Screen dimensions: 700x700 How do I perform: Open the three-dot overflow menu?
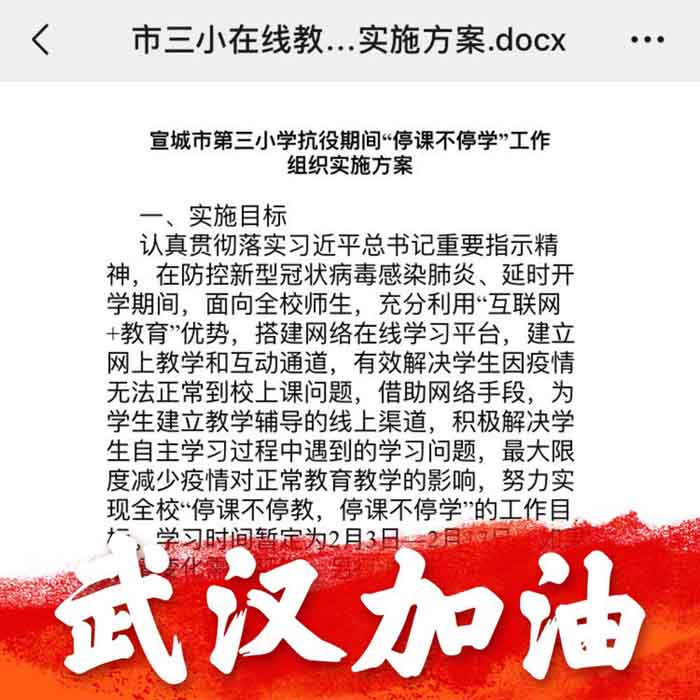point(648,41)
